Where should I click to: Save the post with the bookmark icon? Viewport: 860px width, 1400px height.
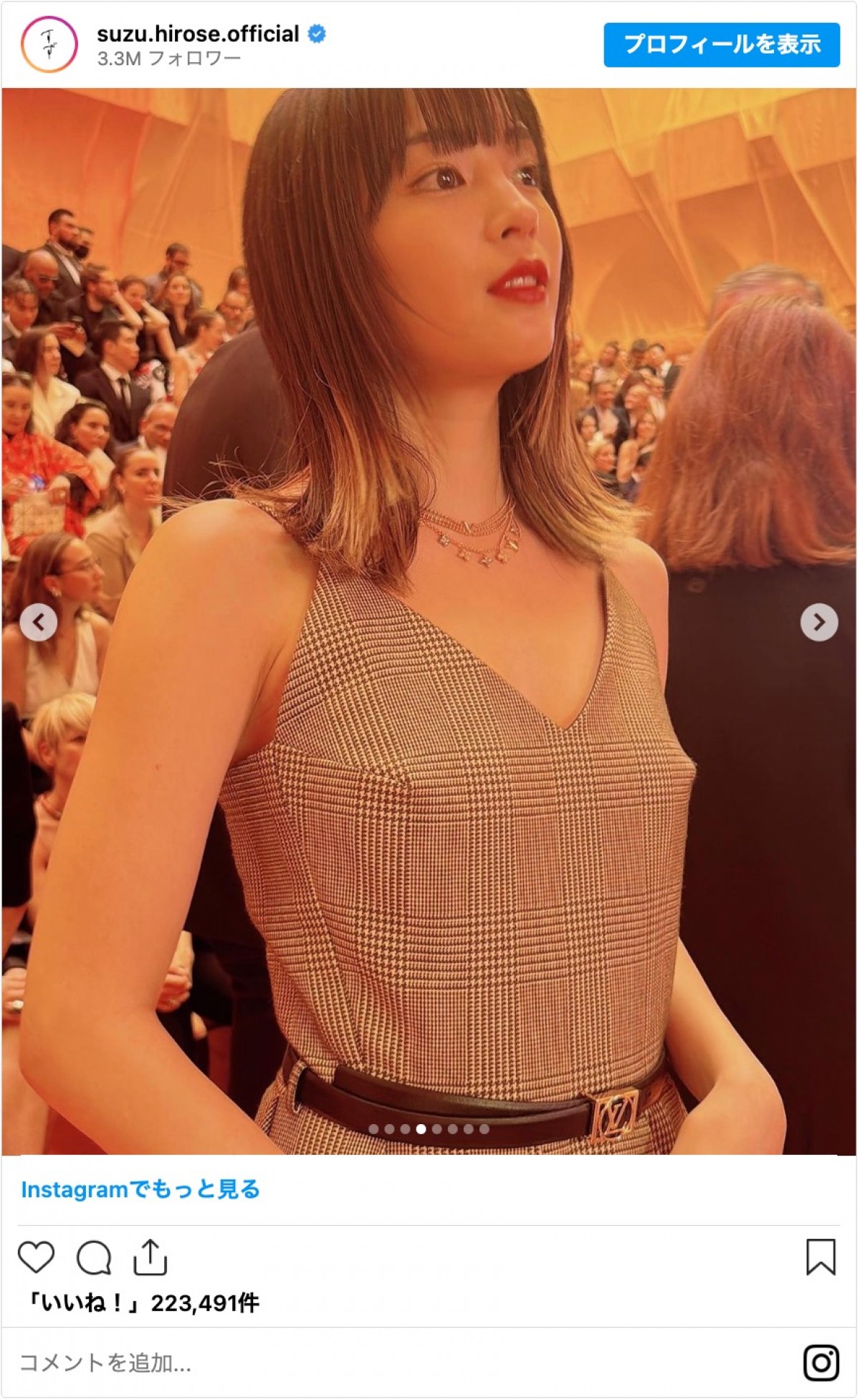tap(820, 1258)
